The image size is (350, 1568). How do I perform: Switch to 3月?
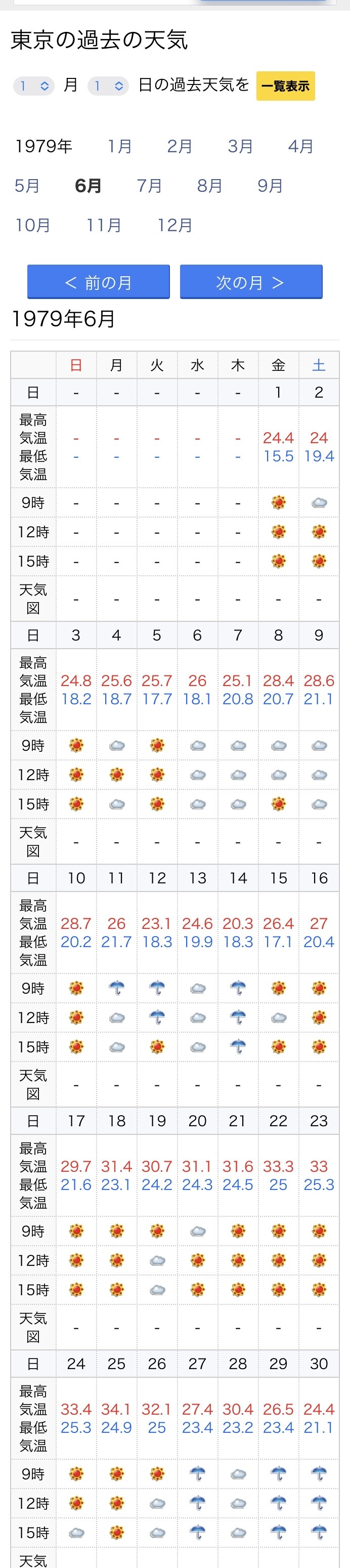(x=240, y=146)
